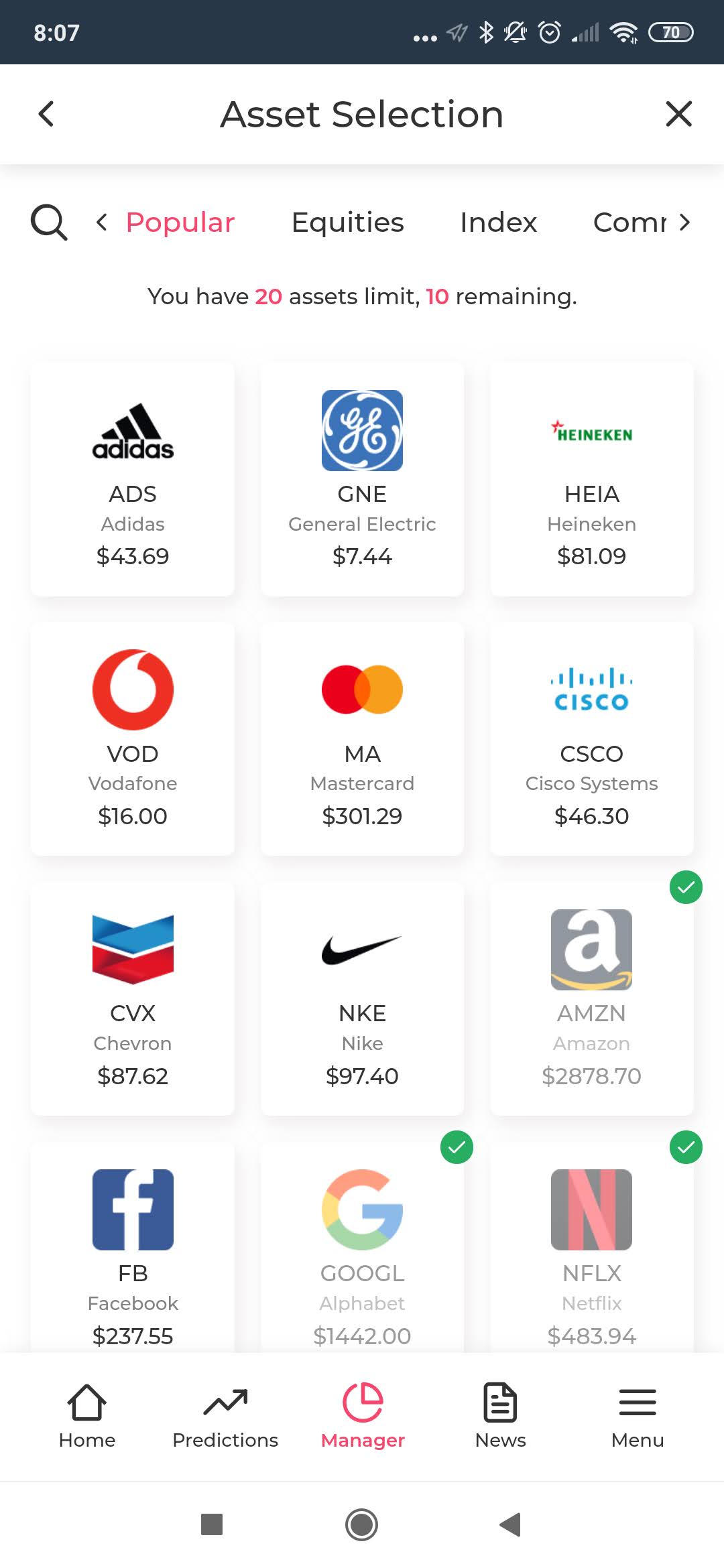Add Chevron CVX to selection

pos(133,998)
